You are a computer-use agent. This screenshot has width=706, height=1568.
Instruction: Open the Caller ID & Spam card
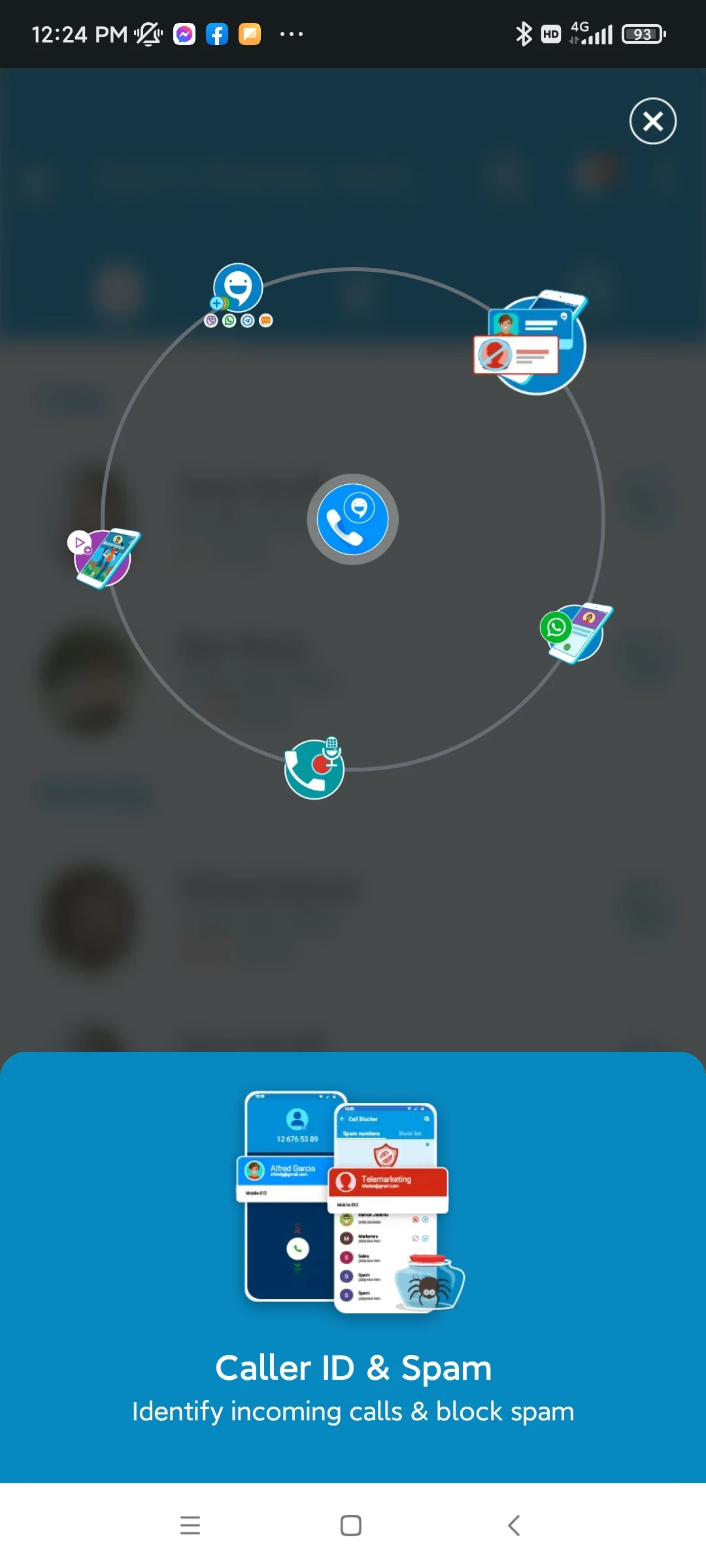click(x=353, y=1267)
